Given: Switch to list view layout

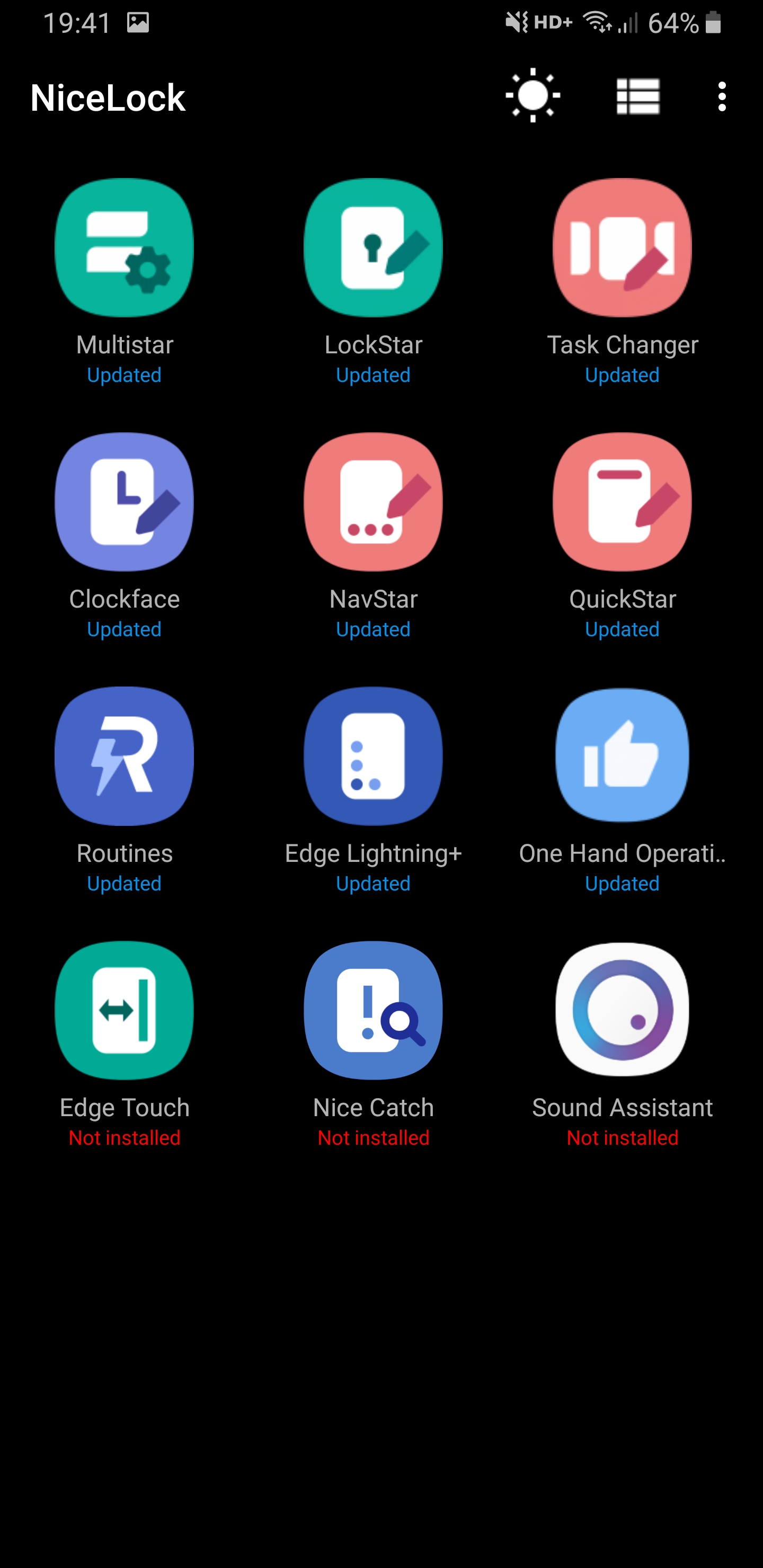Looking at the screenshot, I should [637, 96].
